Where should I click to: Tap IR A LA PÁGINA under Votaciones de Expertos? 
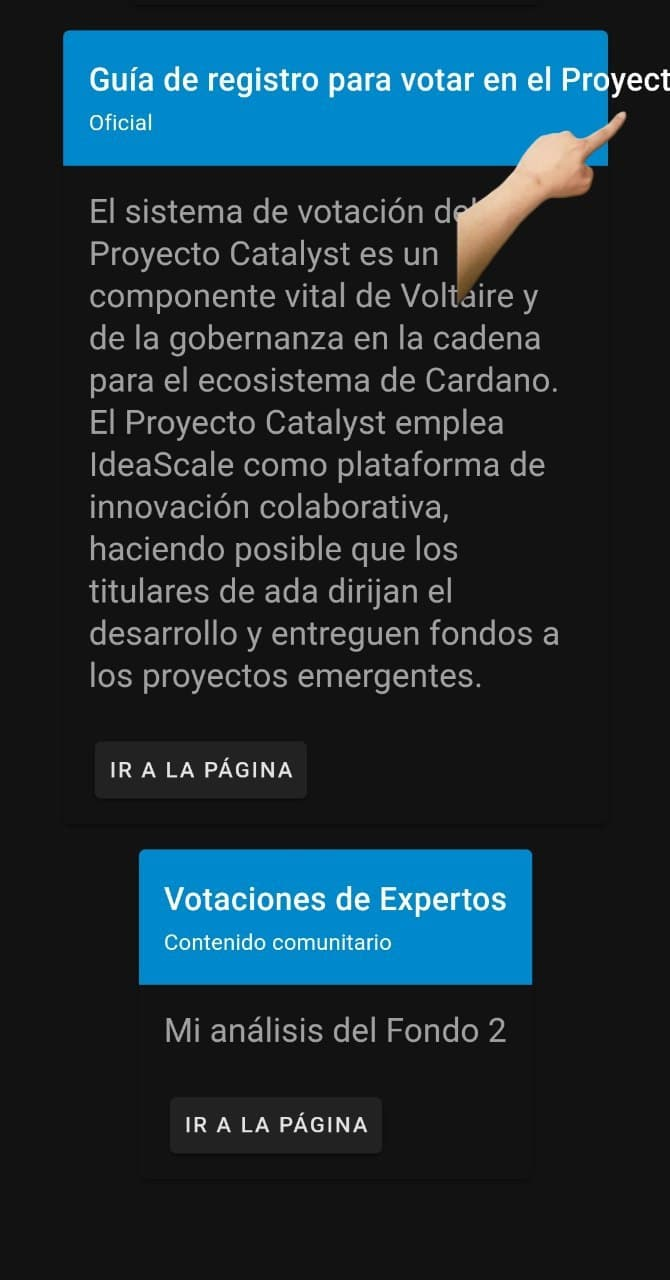pyautogui.click(x=276, y=1125)
